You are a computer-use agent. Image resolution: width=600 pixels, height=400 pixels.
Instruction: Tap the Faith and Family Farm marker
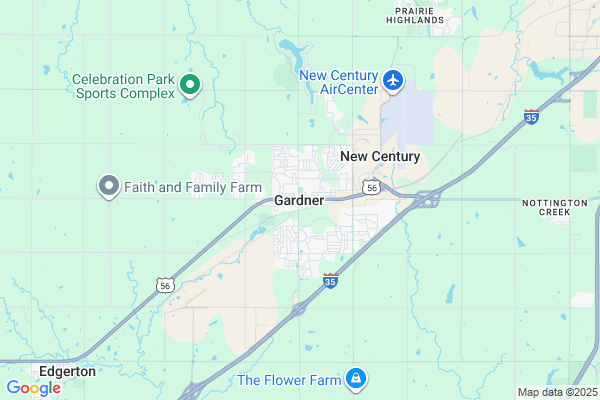point(109,186)
